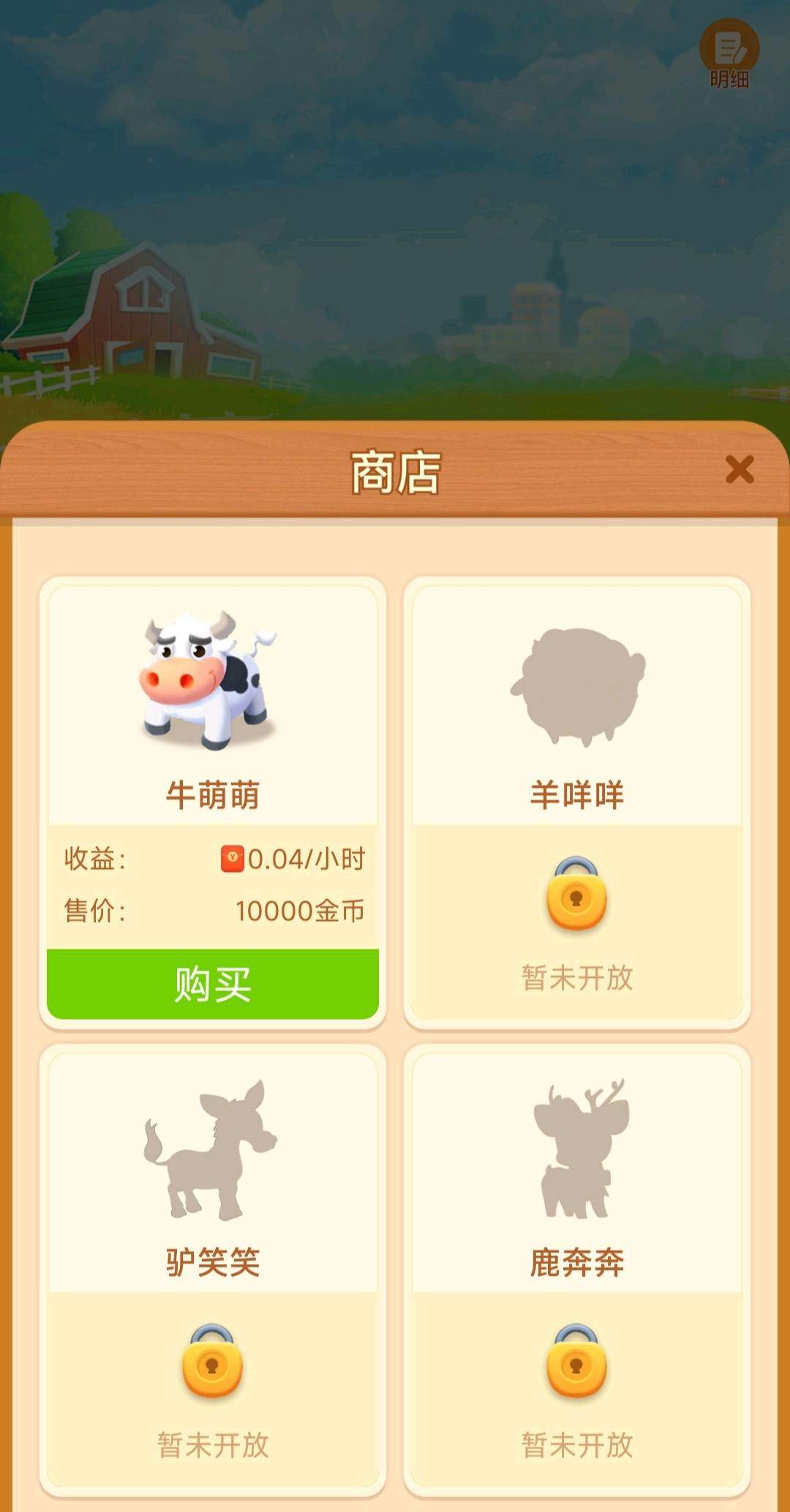Open the 牛萌萌 product card
Screen dimensions: 790x1512
pyautogui.click(x=212, y=801)
